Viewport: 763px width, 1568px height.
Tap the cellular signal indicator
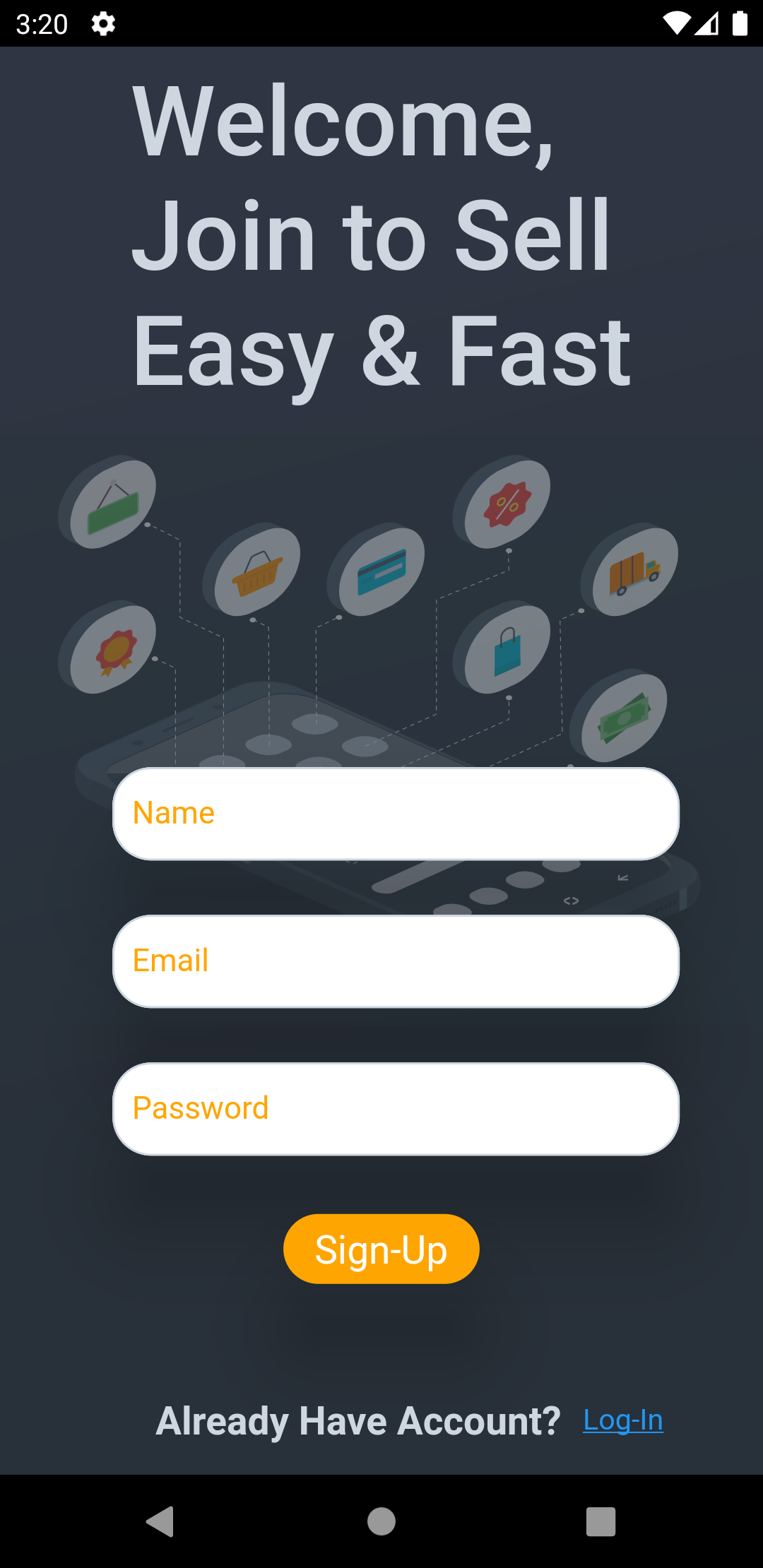707,23
